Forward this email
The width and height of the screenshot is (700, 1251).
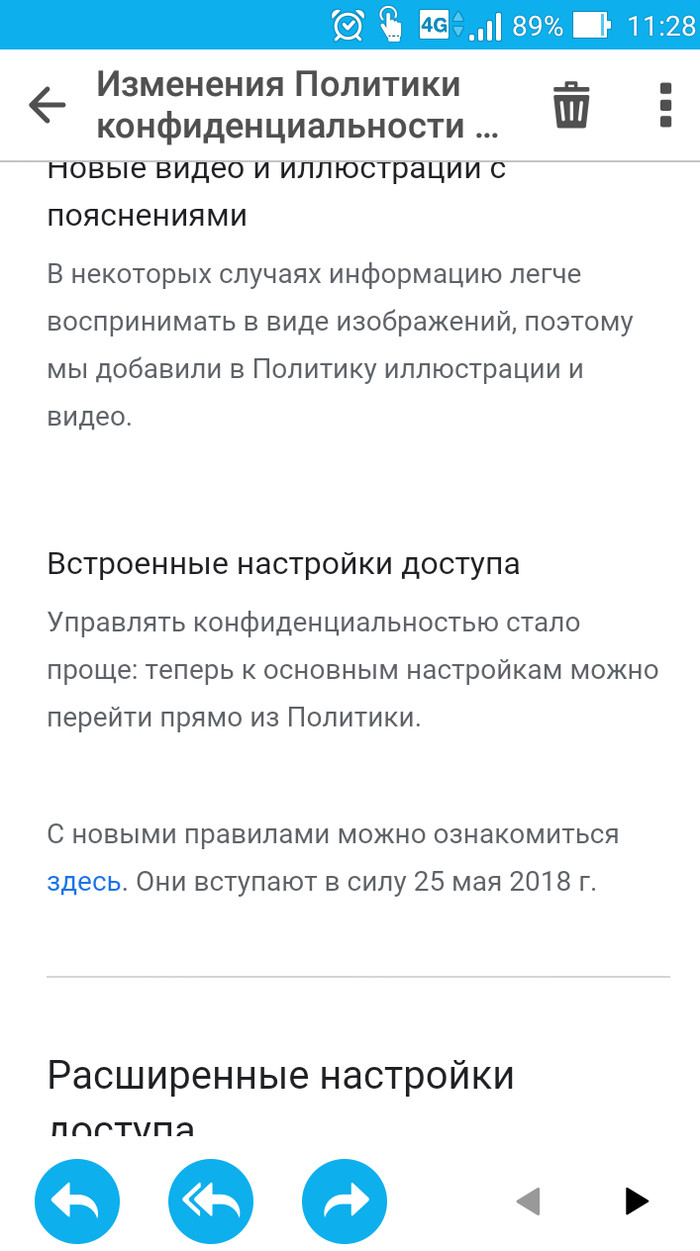click(345, 1200)
